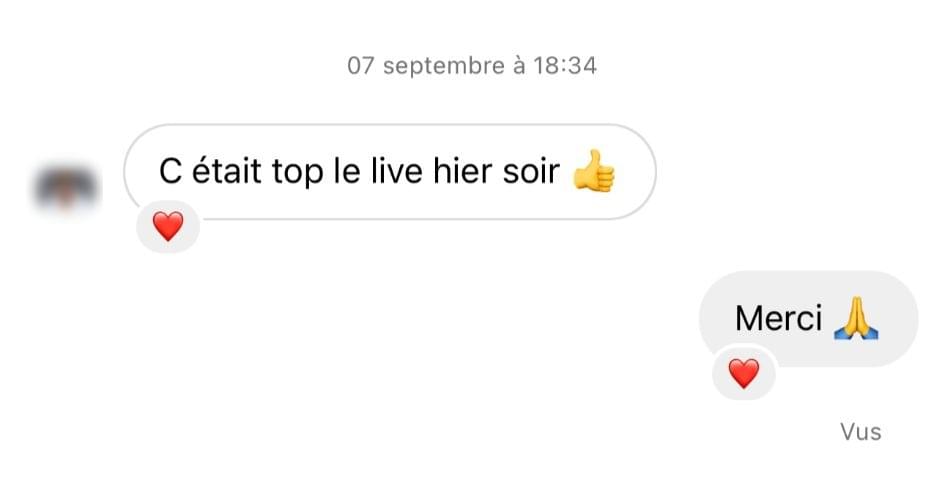Image resolution: width=944 pixels, height=491 pixels.
Task: Tap the heart reaction under the live message
Action: coord(168,227)
